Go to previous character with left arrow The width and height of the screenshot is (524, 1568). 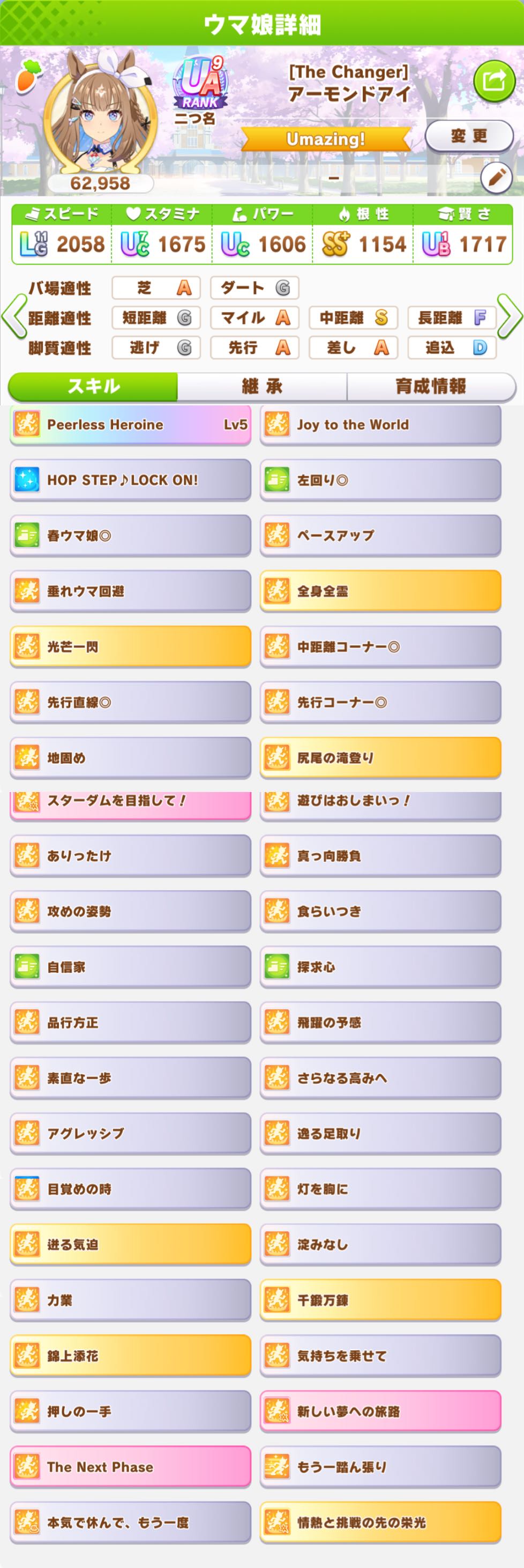pos(13,316)
